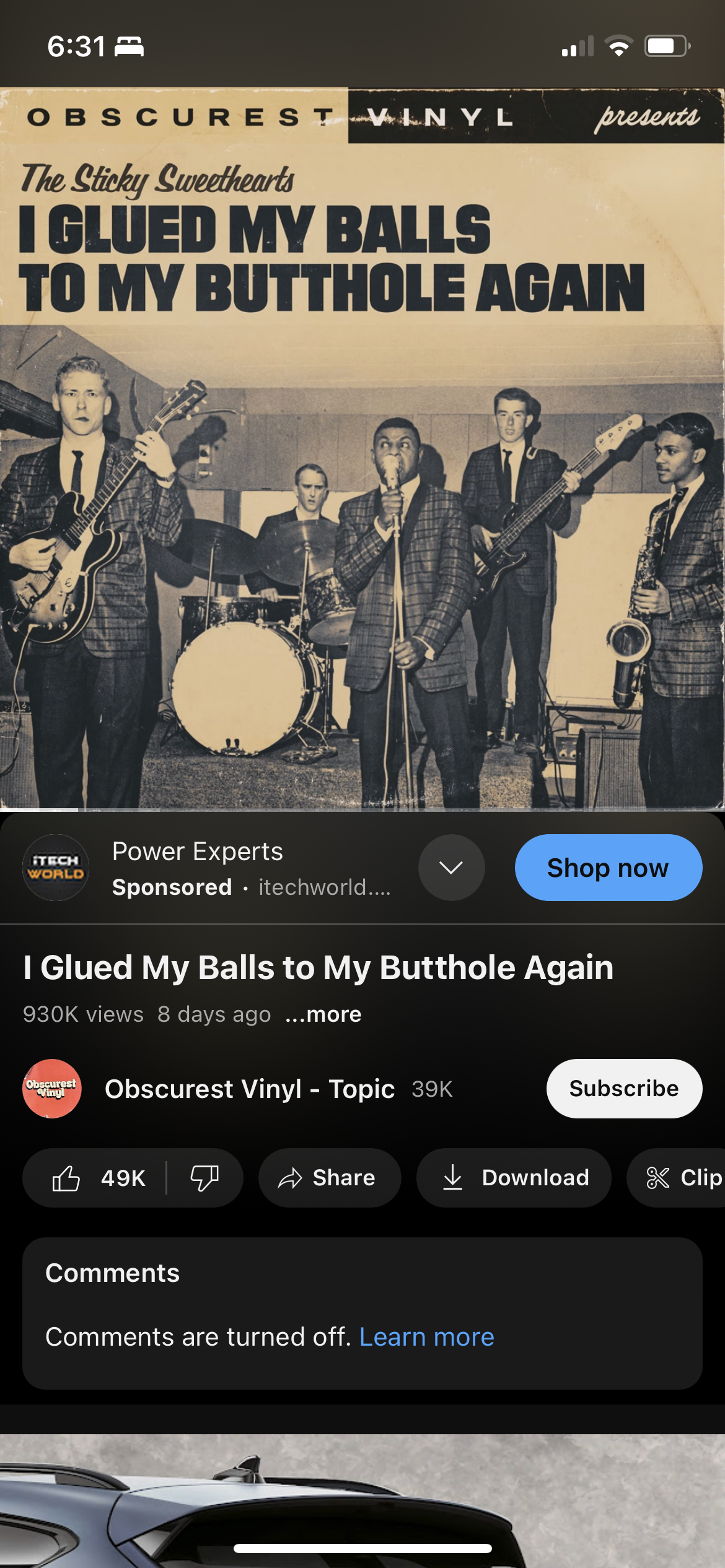Open the Obscurest Vinyl - Topic channel avatar
725x1568 pixels.
(x=52, y=1089)
